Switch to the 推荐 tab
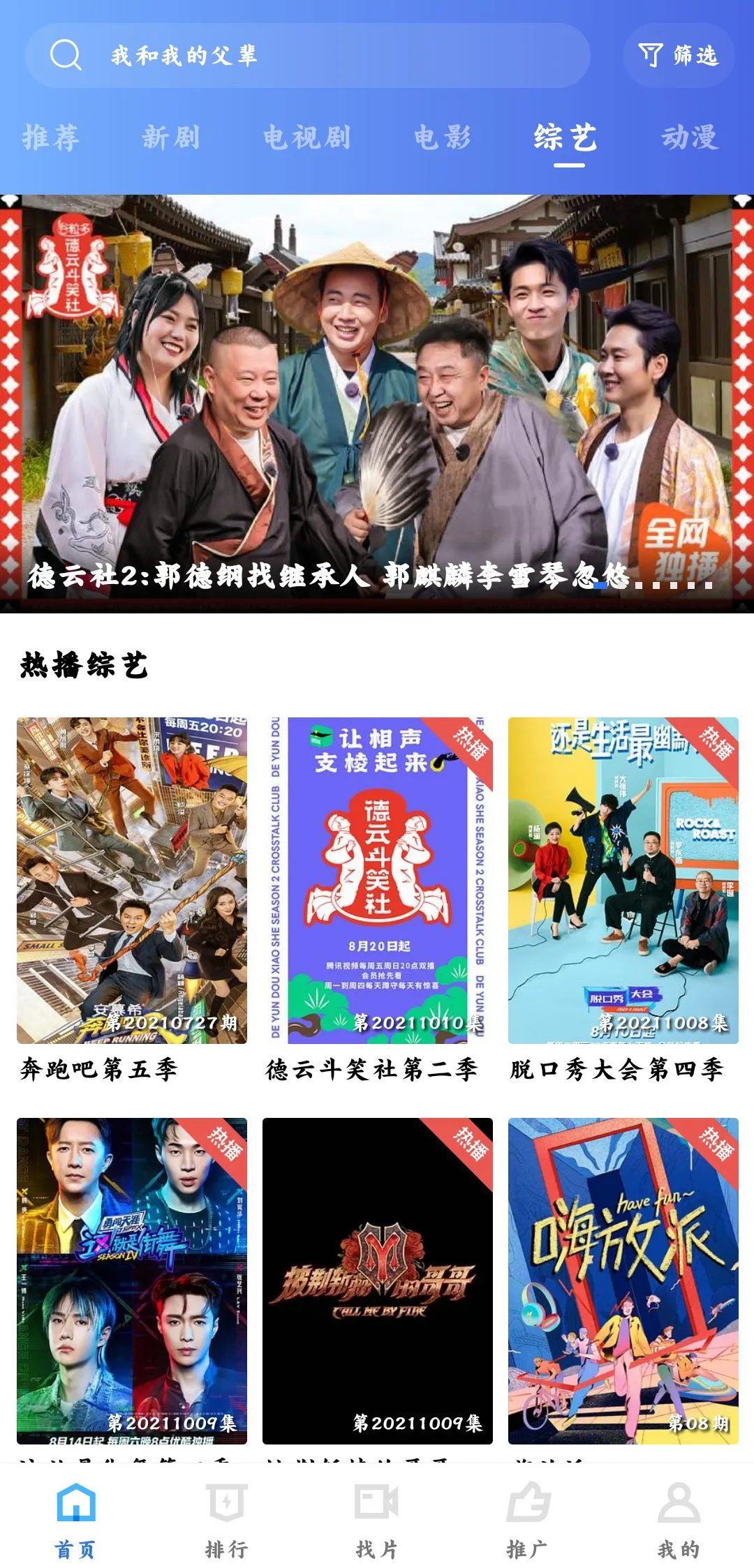Image resolution: width=754 pixels, height=1568 pixels. pyautogui.click(x=50, y=137)
